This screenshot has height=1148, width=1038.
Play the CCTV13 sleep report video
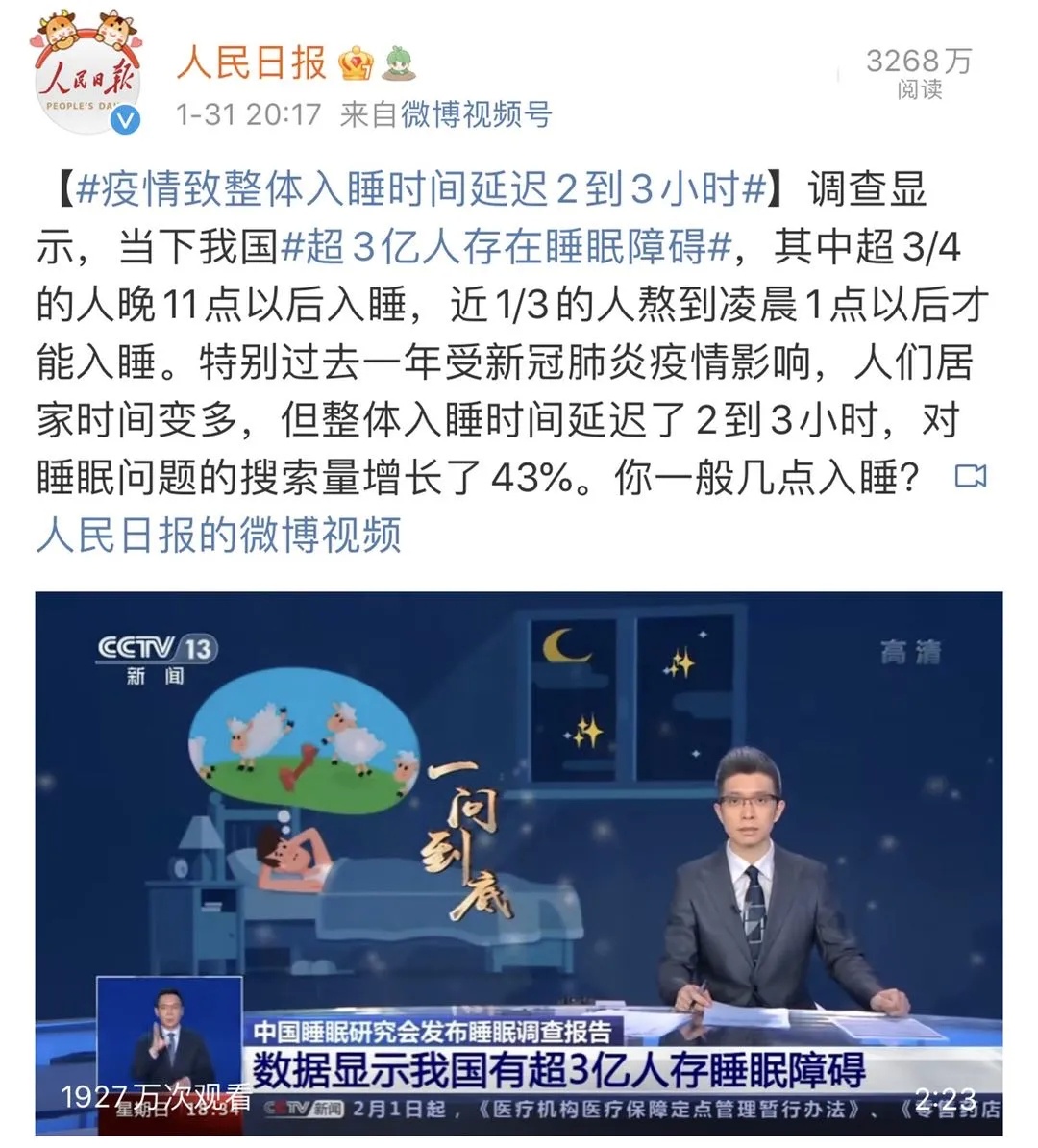519,862
